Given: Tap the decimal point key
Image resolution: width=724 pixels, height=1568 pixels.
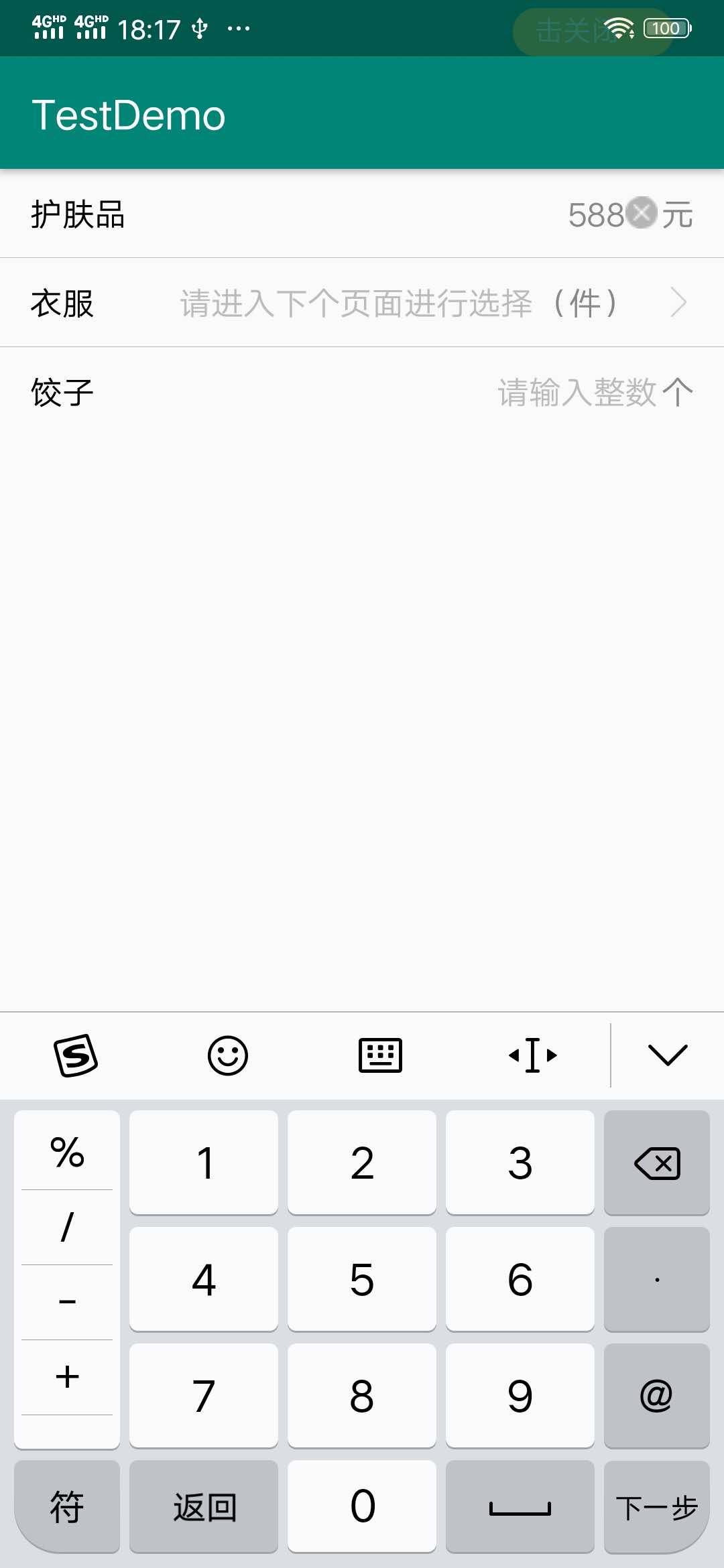Looking at the screenshot, I should point(656,1279).
